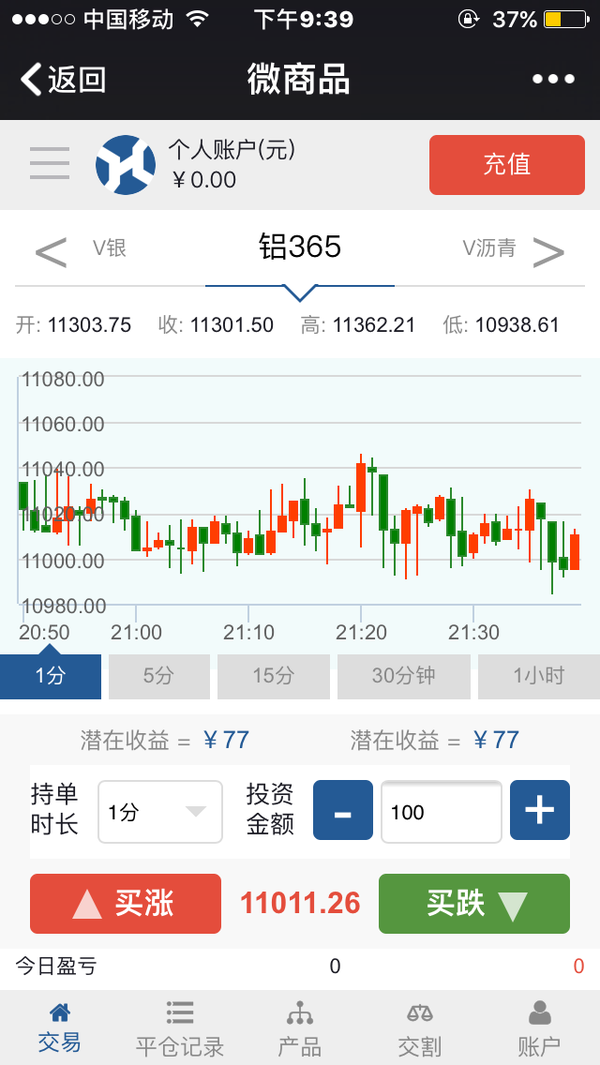This screenshot has height=1065, width=600.
Task: Go to the 账户 account tab
Action: click(540, 1028)
